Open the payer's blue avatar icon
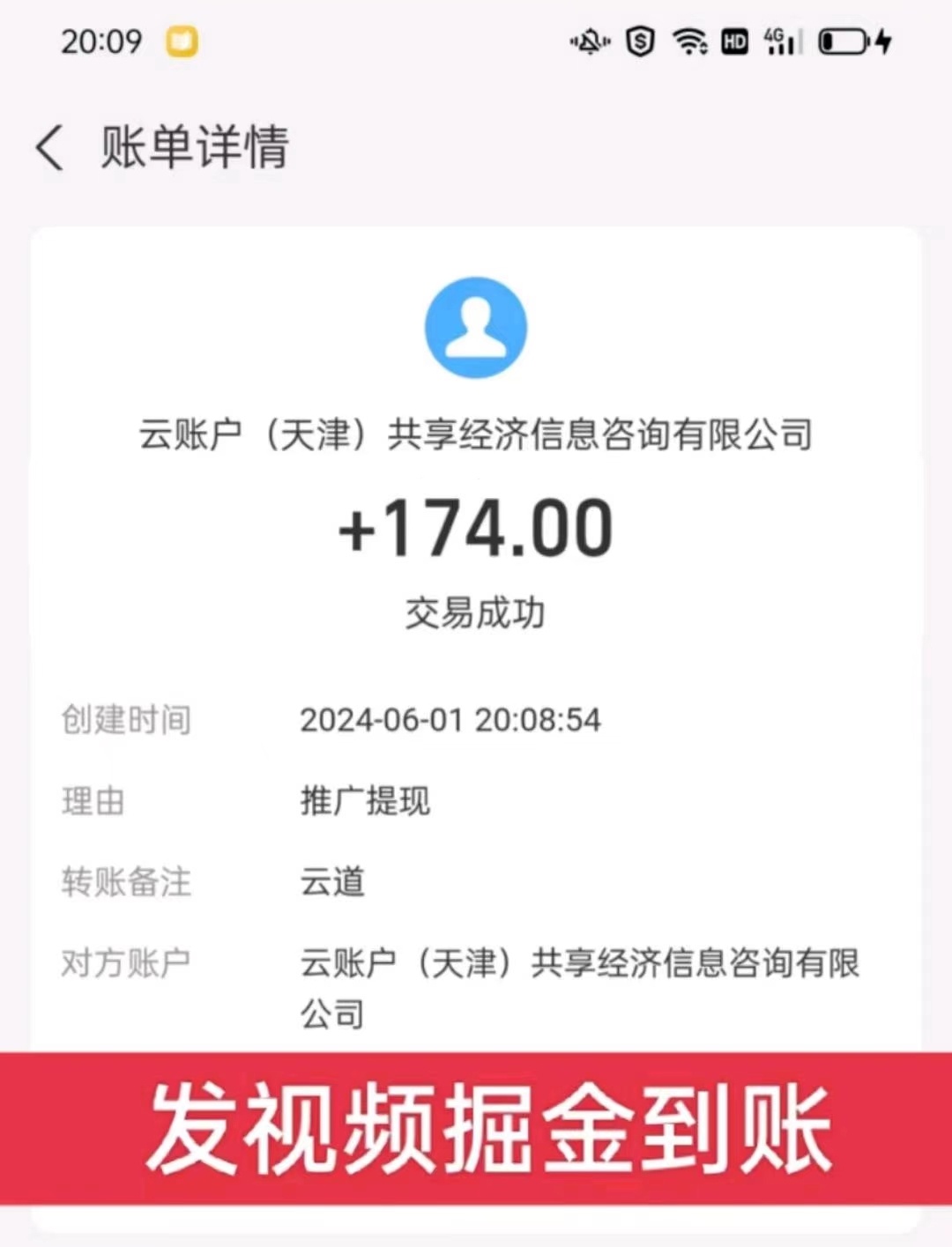This screenshot has width=952, height=1247. 476,327
